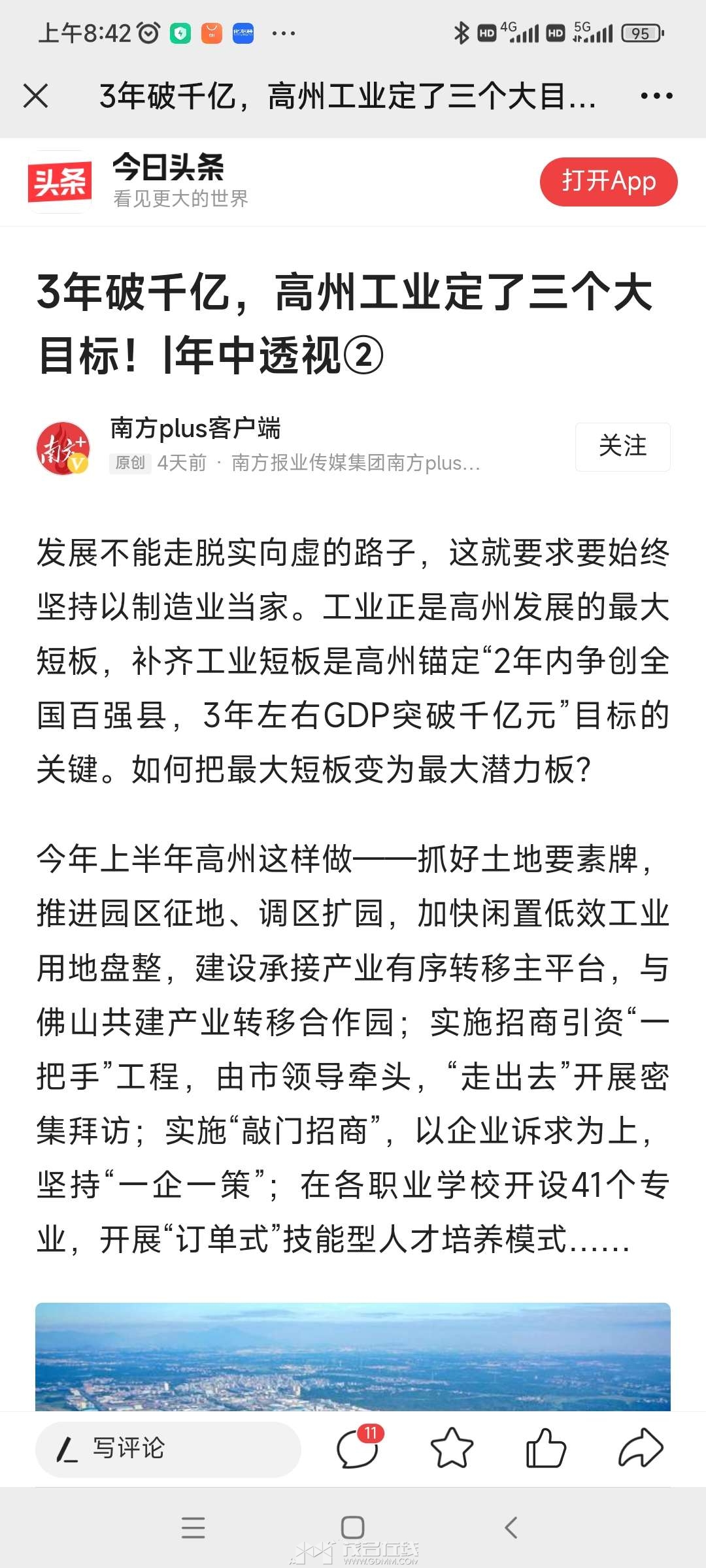Go to the home screen via home button
The width and height of the screenshot is (706, 1568).
(353, 1527)
